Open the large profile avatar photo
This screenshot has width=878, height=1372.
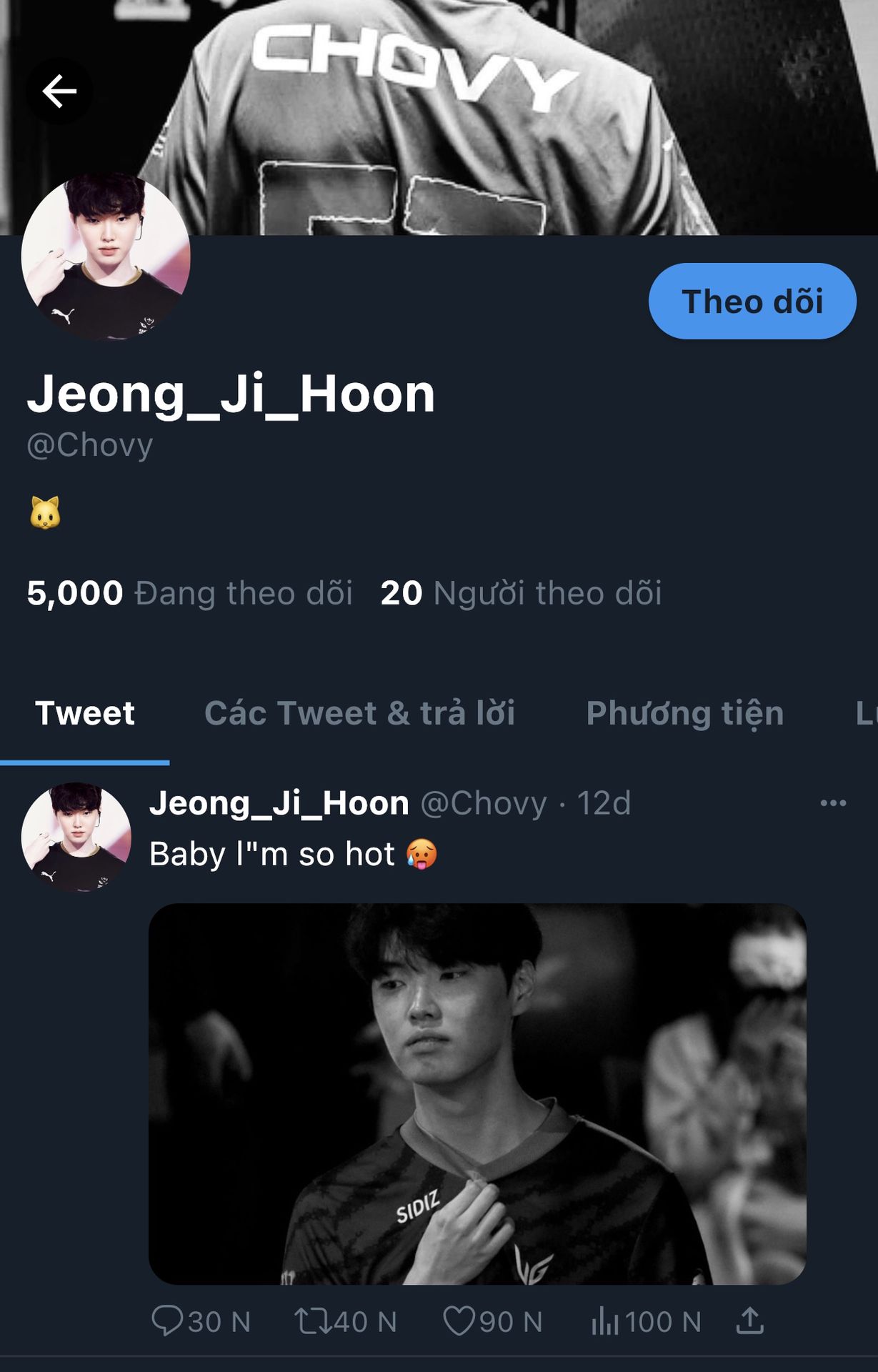[106, 256]
